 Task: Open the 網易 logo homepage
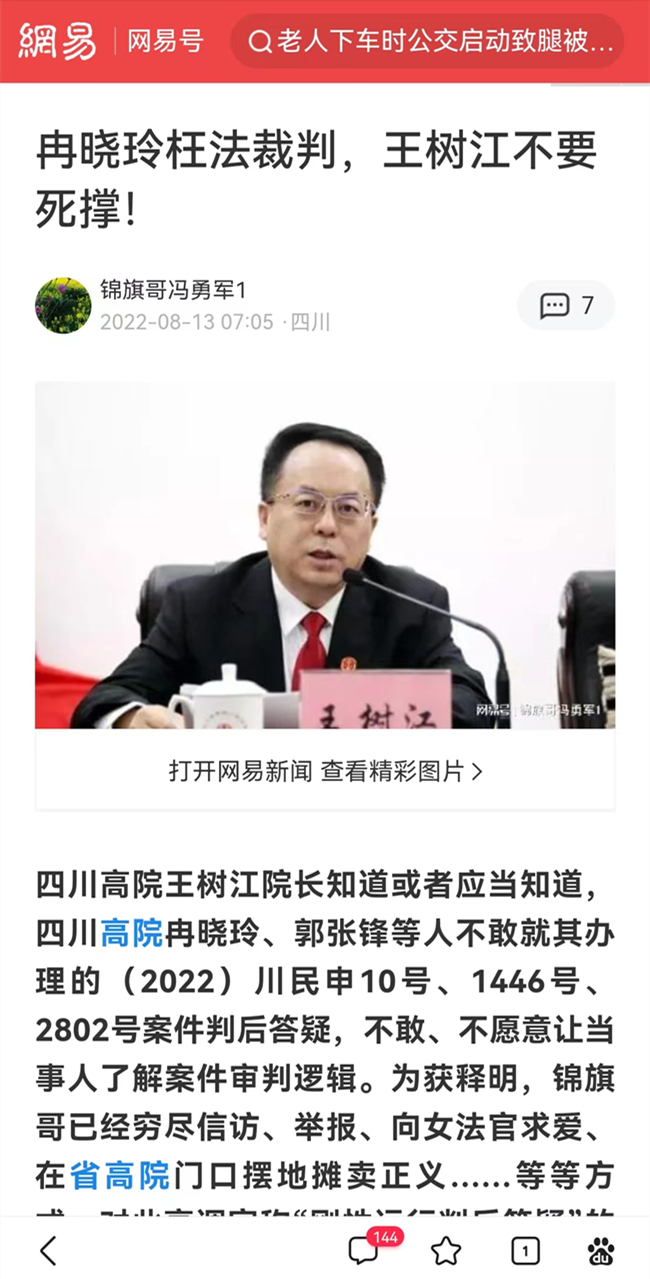[x=58, y=41]
